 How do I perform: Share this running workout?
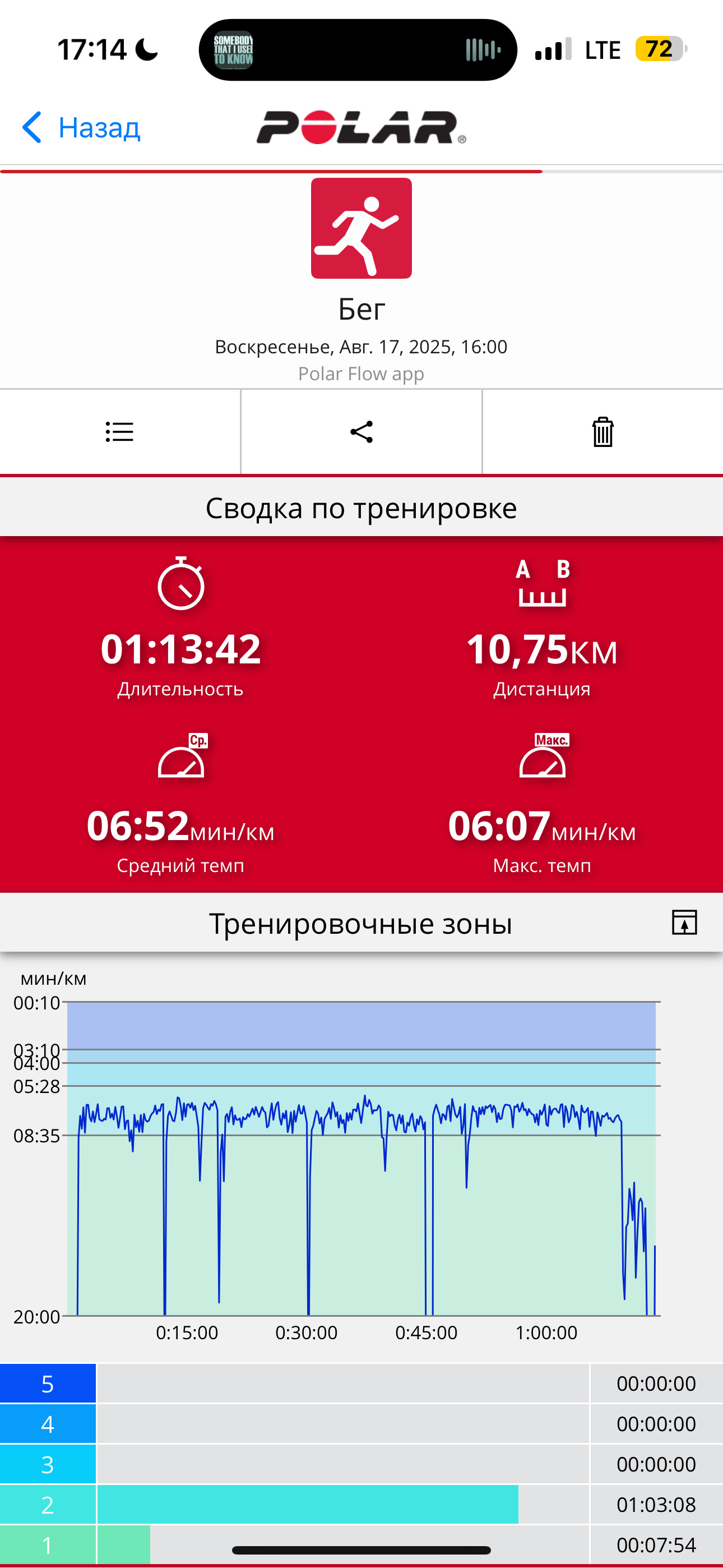(x=361, y=432)
